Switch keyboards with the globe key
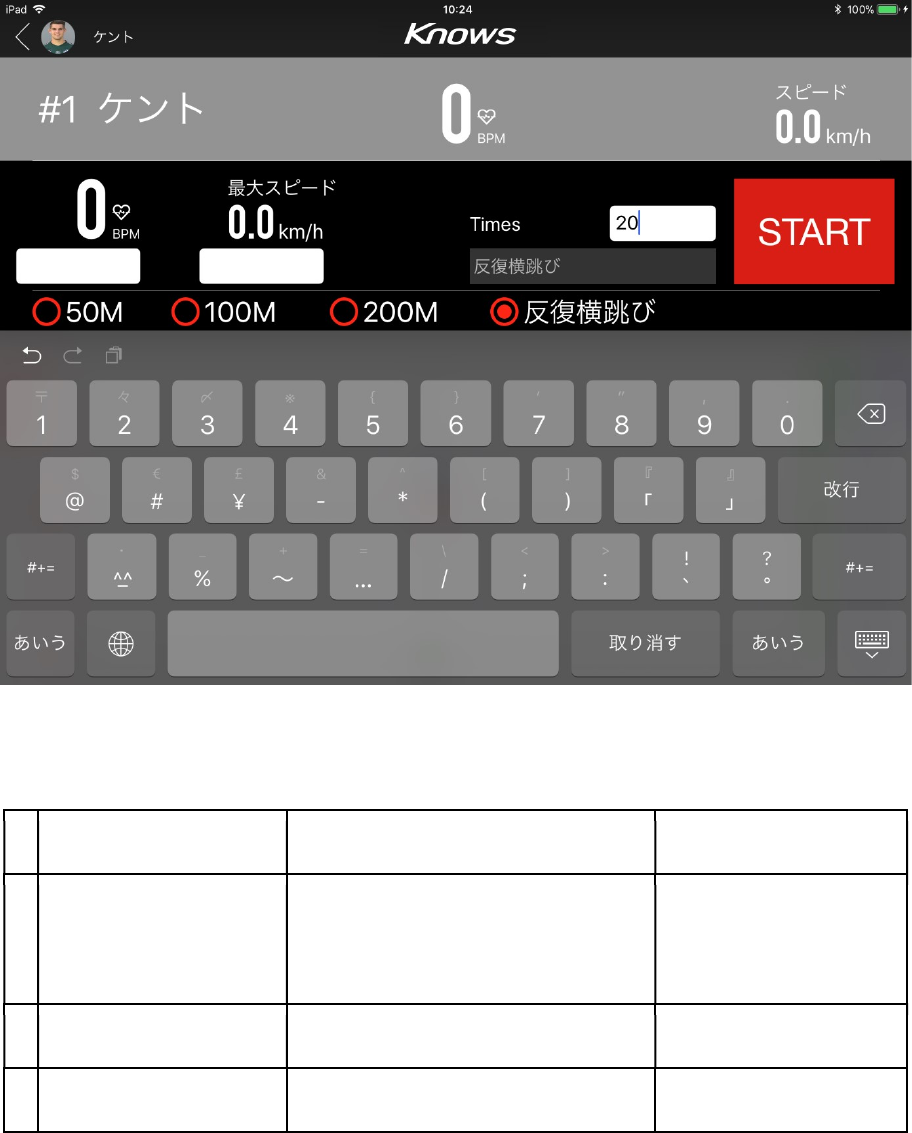The width and height of the screenshot is (912, 1133). tap(121, 643)
